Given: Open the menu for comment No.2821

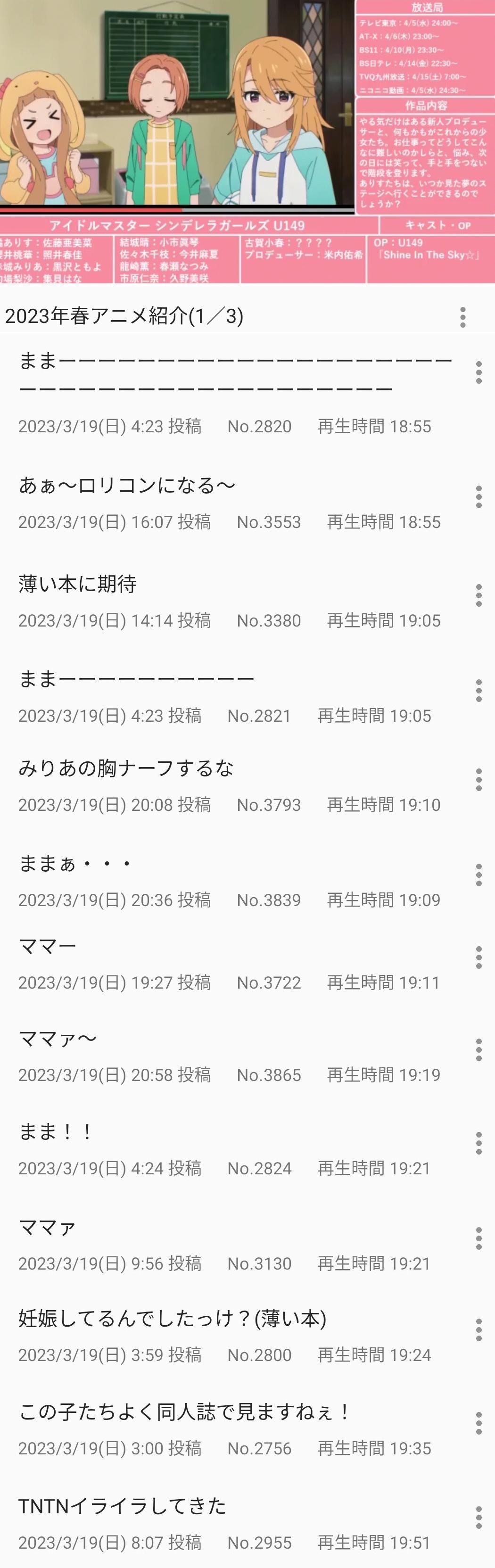Looking at the screenshot, I should click(x=478, y=691).
